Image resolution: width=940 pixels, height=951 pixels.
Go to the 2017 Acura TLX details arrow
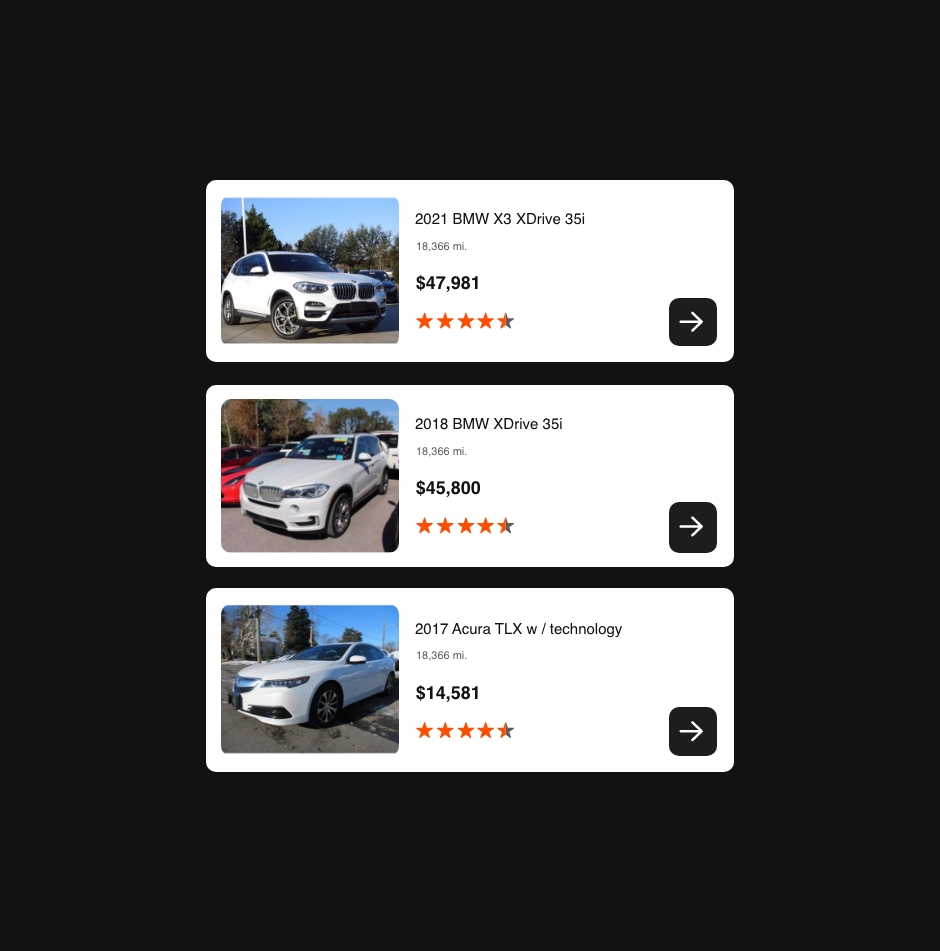692,732
